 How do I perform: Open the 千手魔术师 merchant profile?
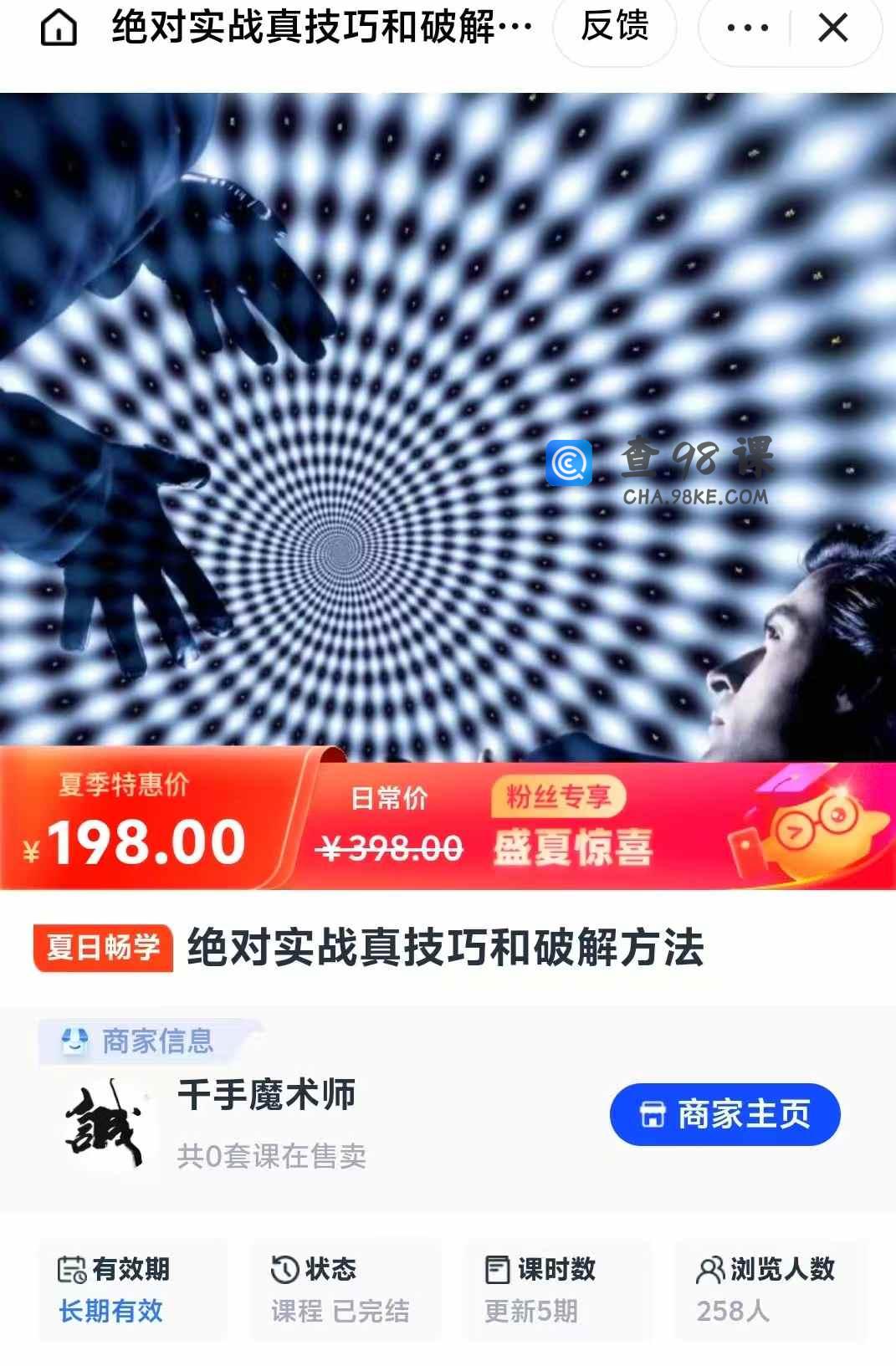pos(266,1095)
